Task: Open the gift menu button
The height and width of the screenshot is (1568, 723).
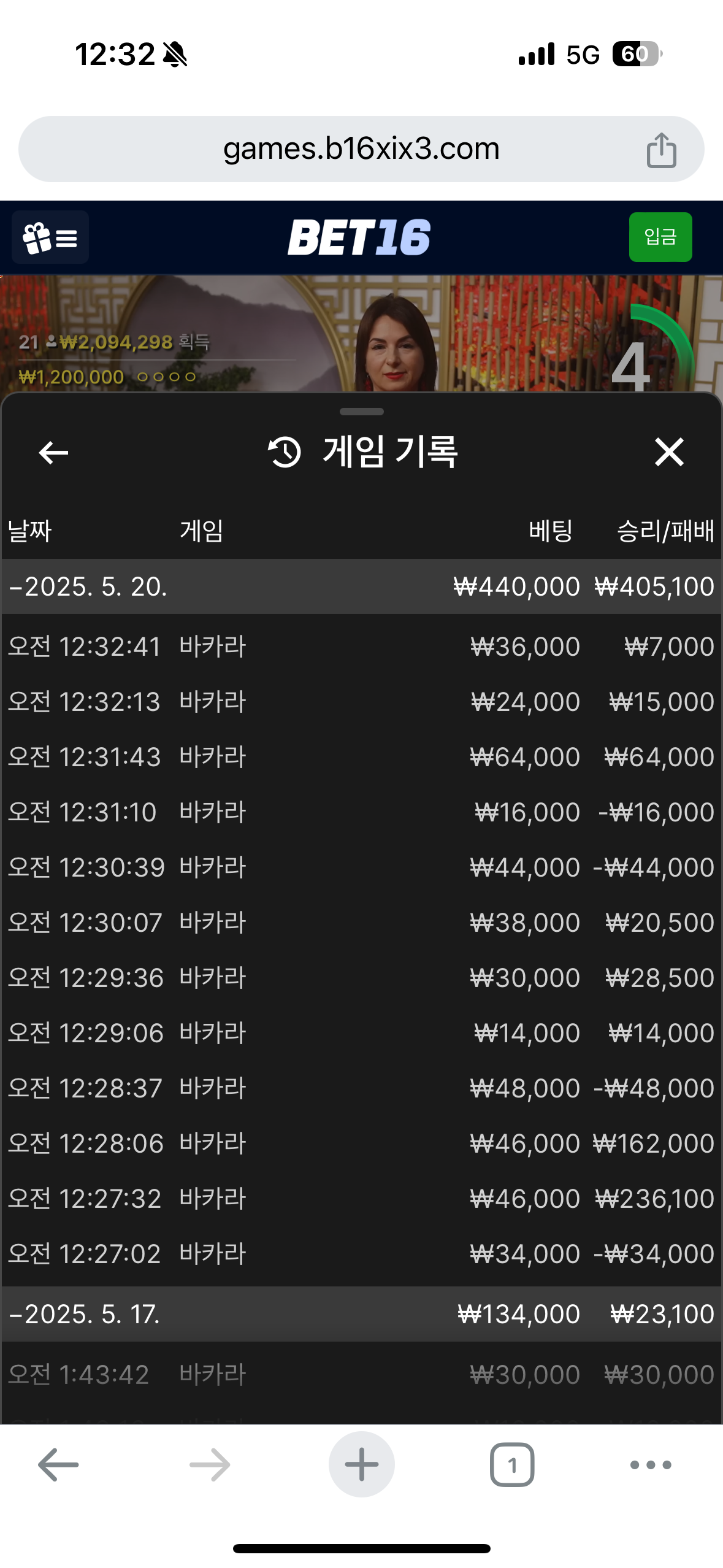Action: [x=50, y=237]
